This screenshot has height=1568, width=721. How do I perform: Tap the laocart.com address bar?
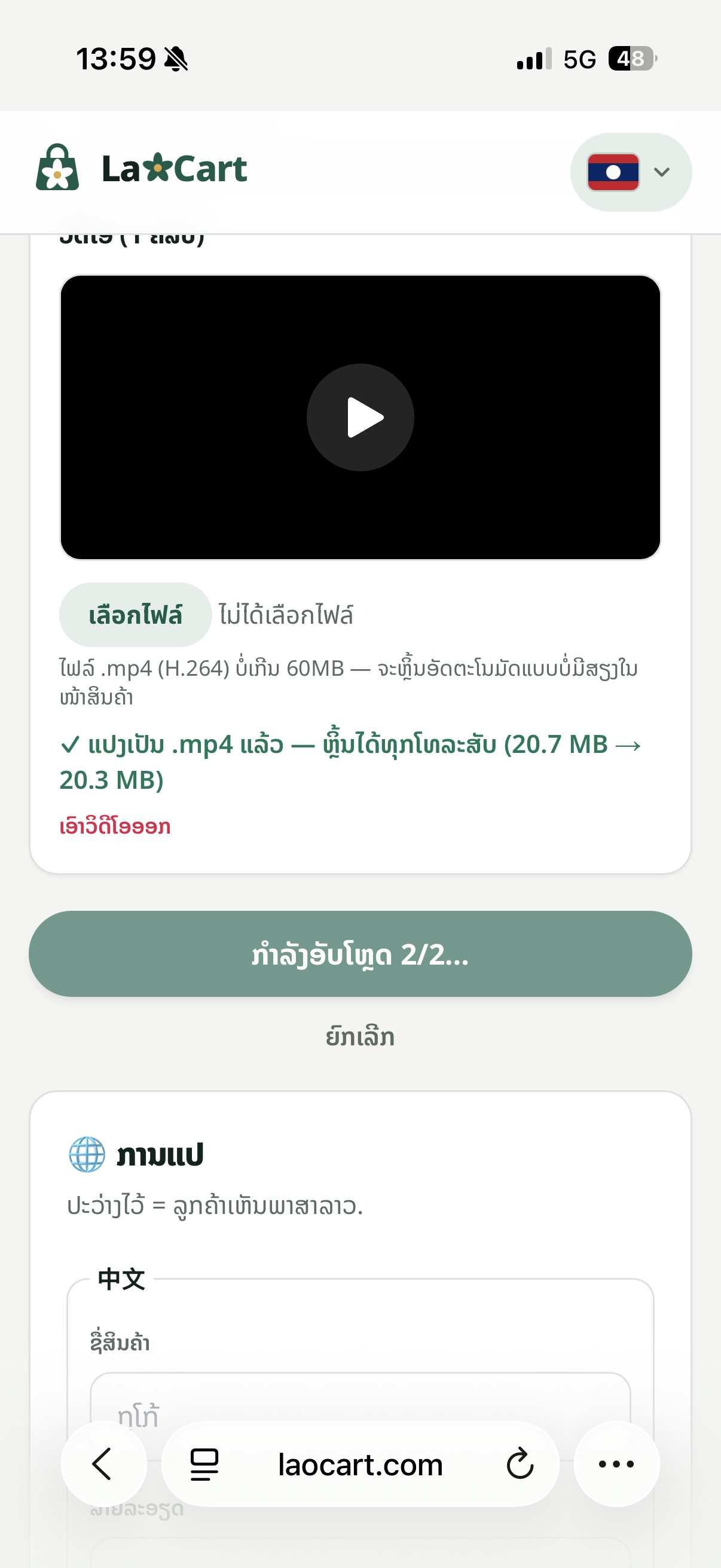point(360,1464)
